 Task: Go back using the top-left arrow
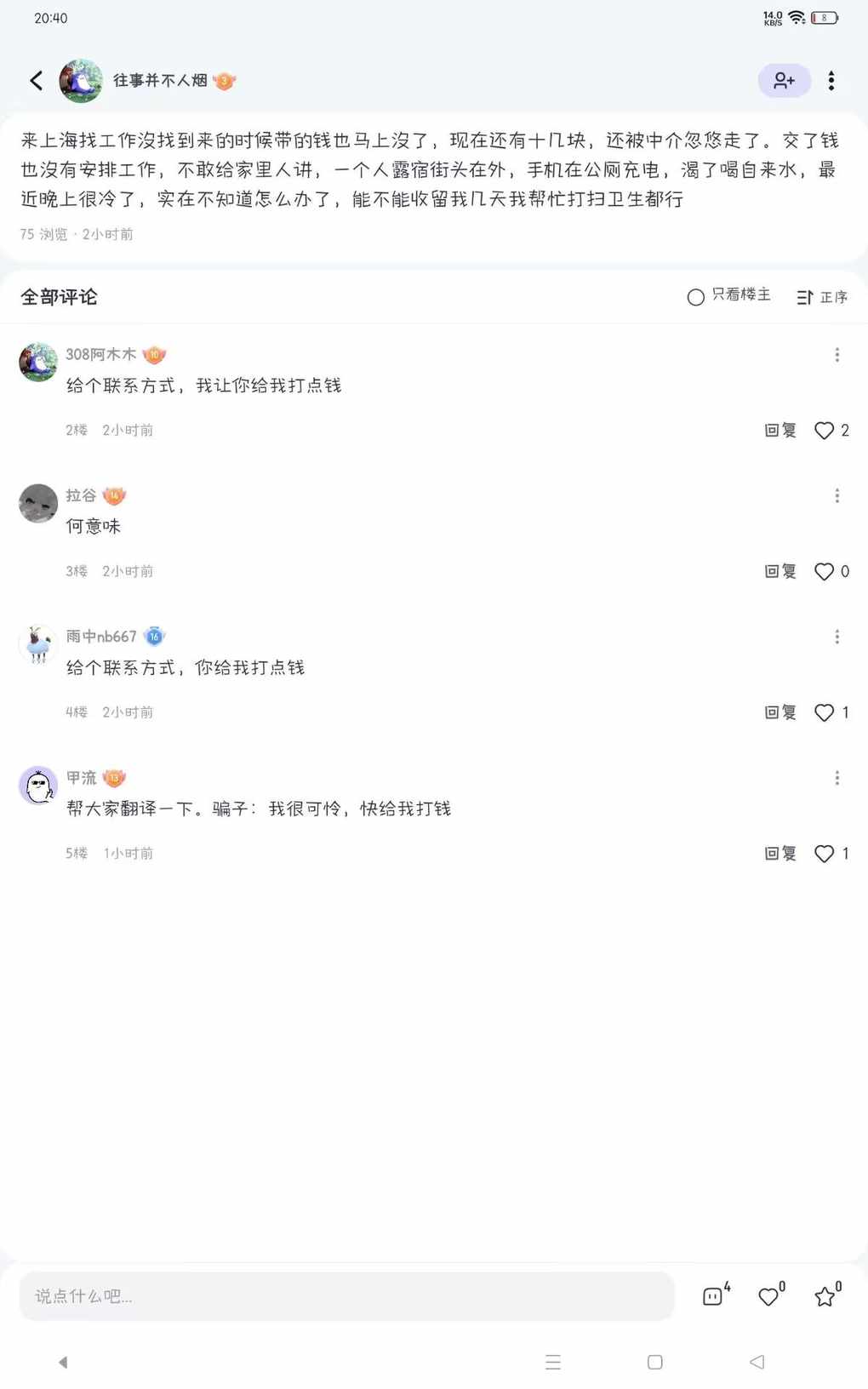36,81
